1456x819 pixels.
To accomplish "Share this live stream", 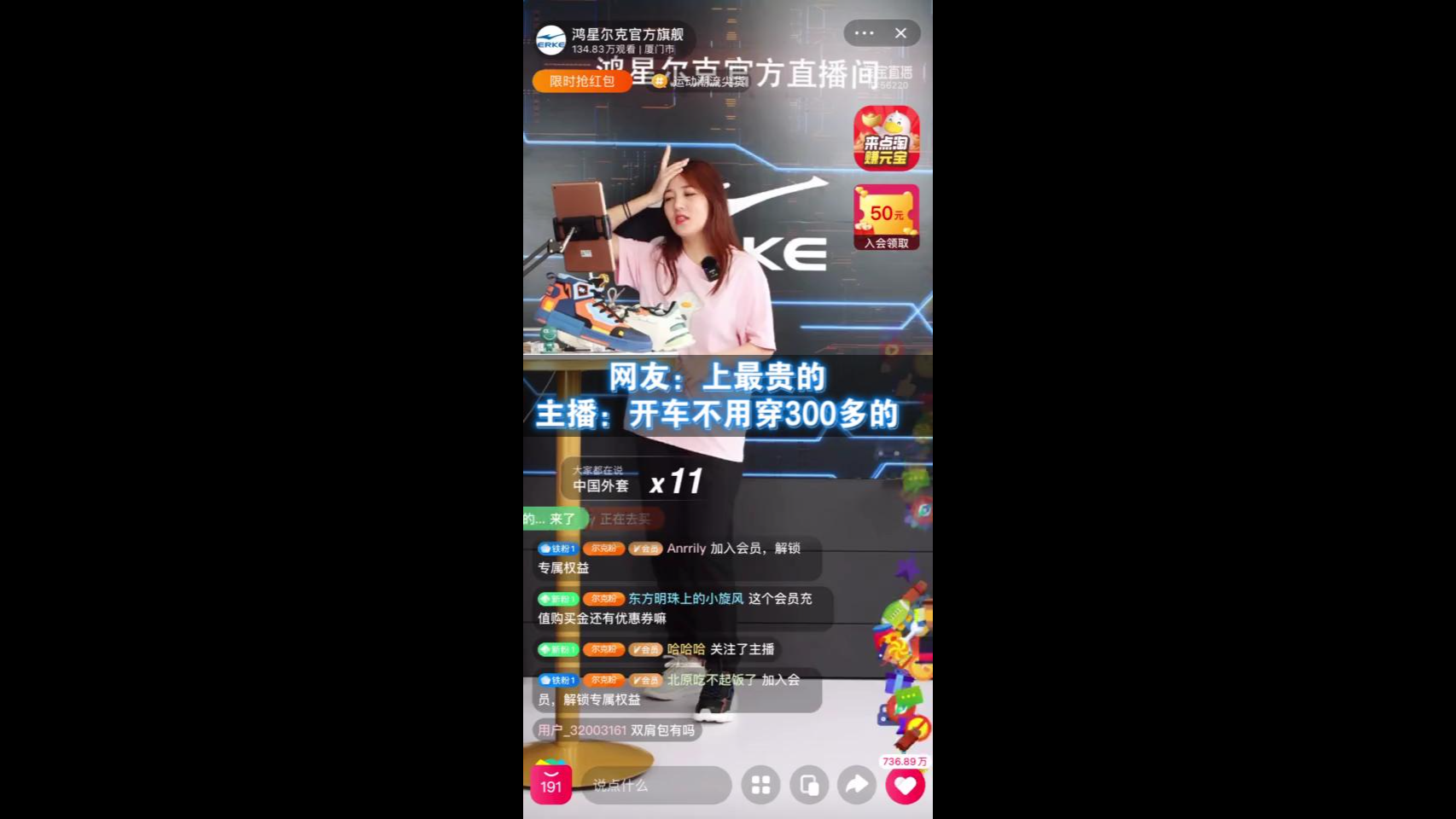I will coord(856,785).
